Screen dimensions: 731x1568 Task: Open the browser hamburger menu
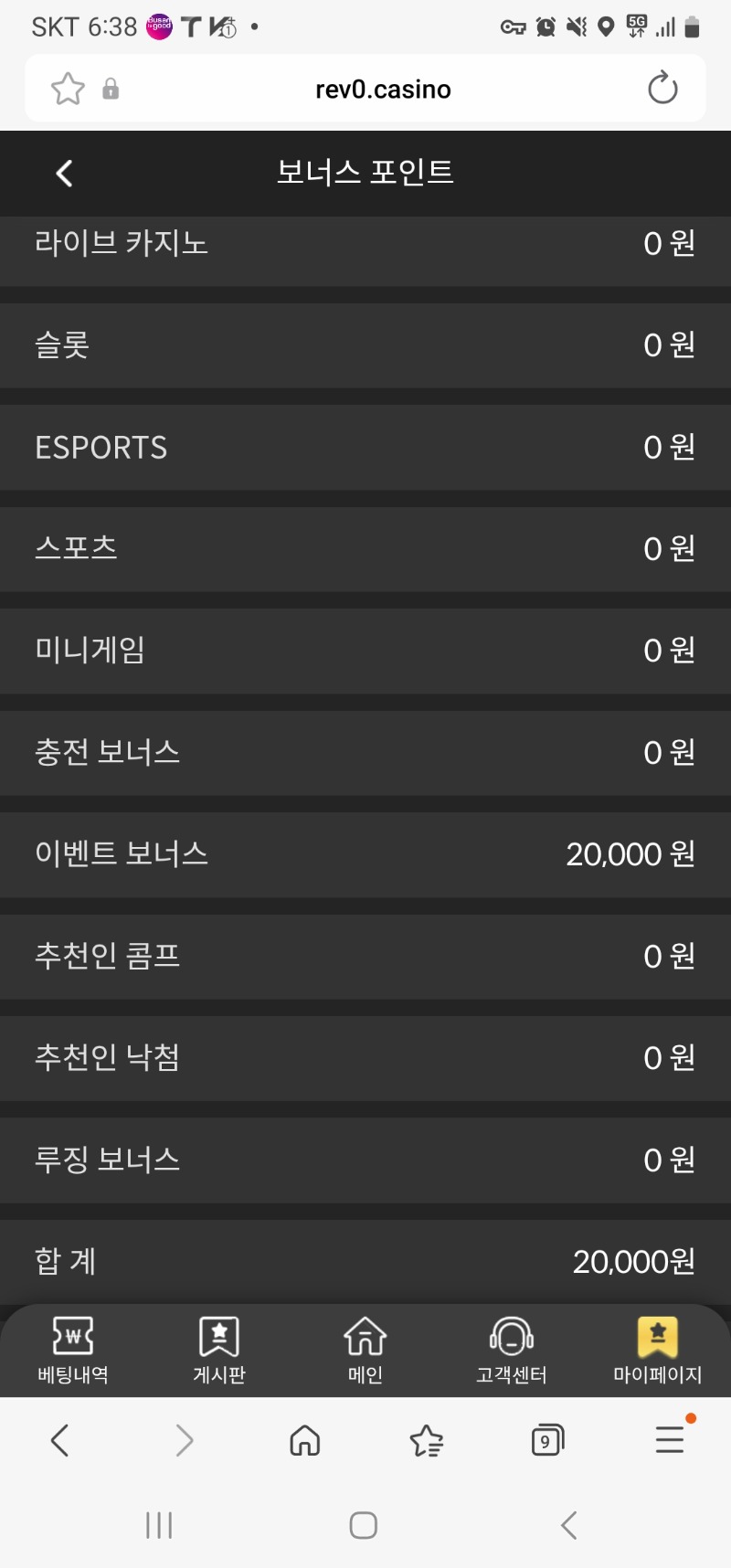click(x=670, y=1440)
